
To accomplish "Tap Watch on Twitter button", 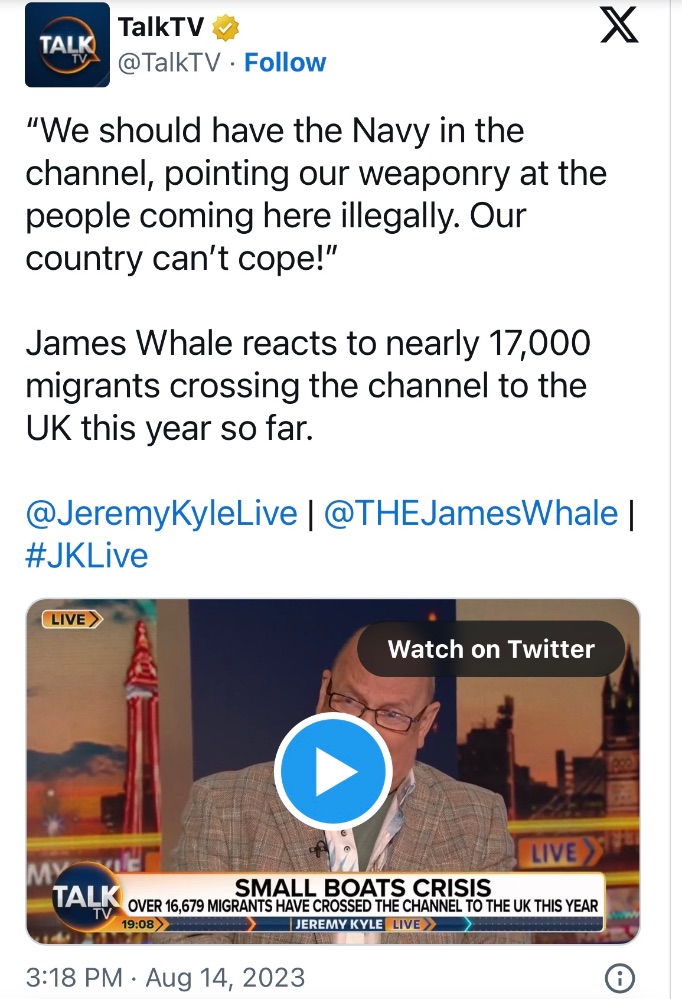I will (x=490, y=649).
